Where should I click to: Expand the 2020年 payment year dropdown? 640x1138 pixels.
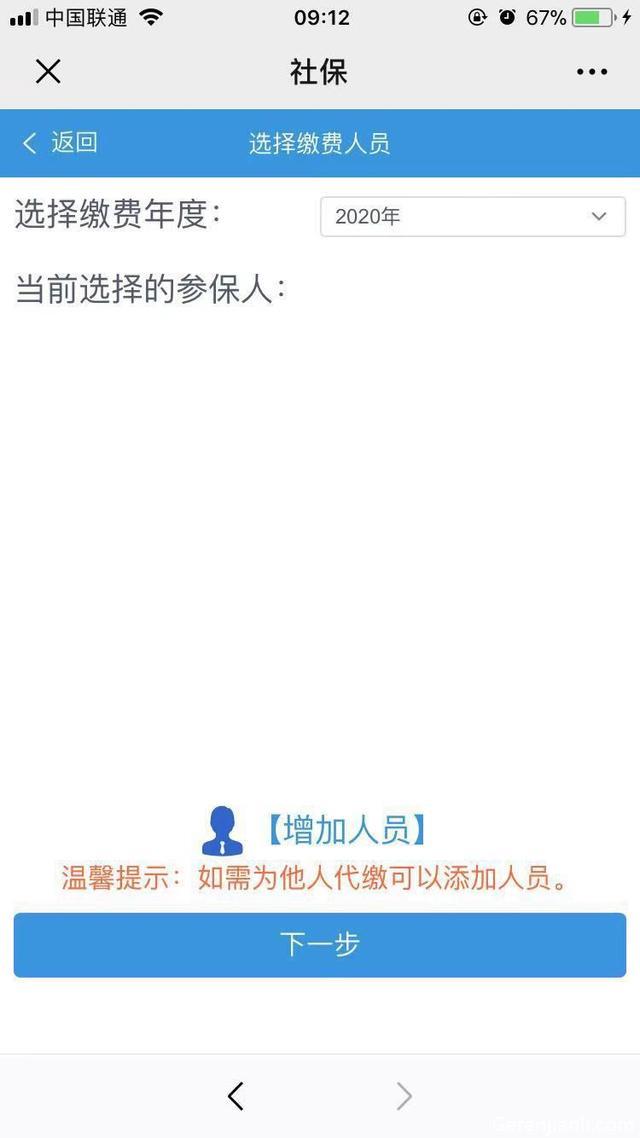coord(472,216)
